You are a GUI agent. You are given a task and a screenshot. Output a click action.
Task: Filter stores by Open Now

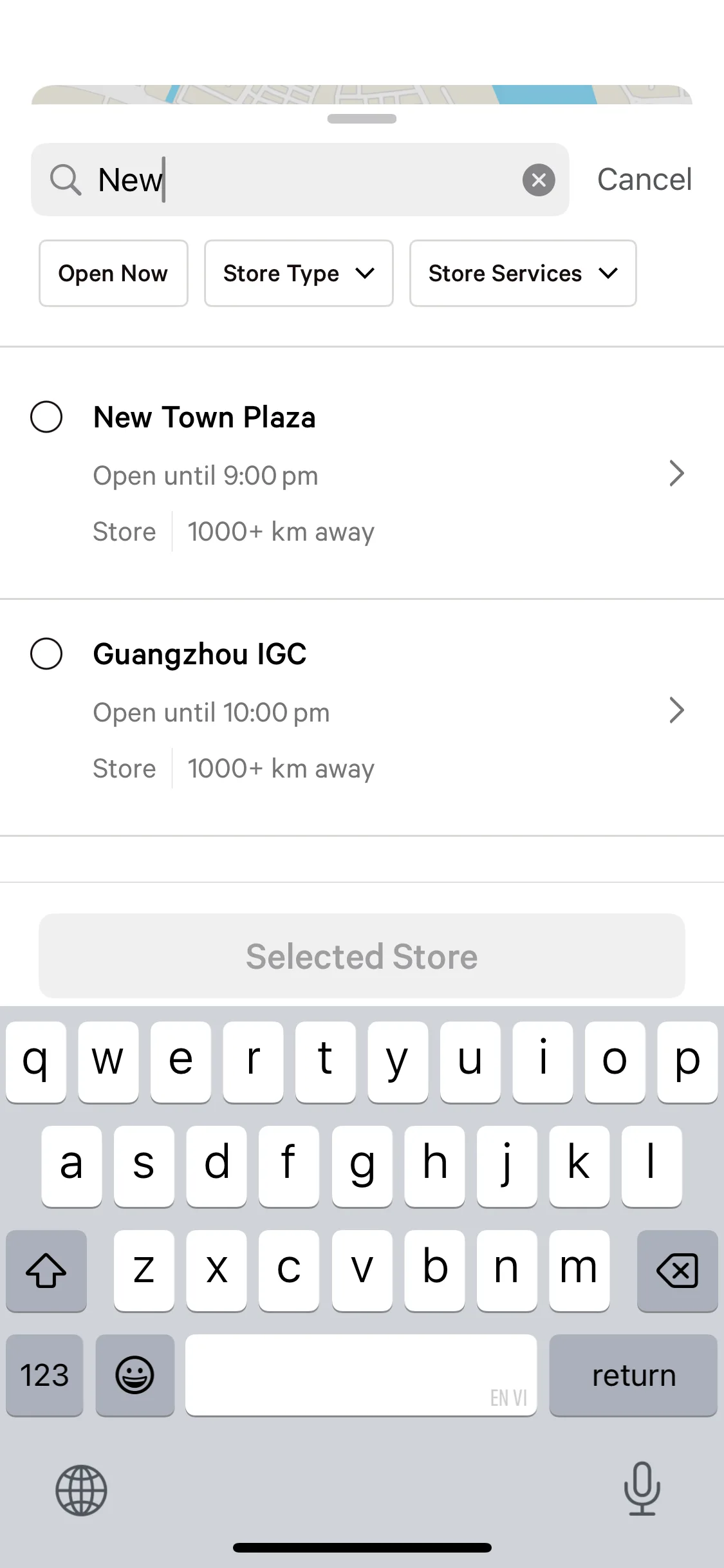click(x=113, y=274)
